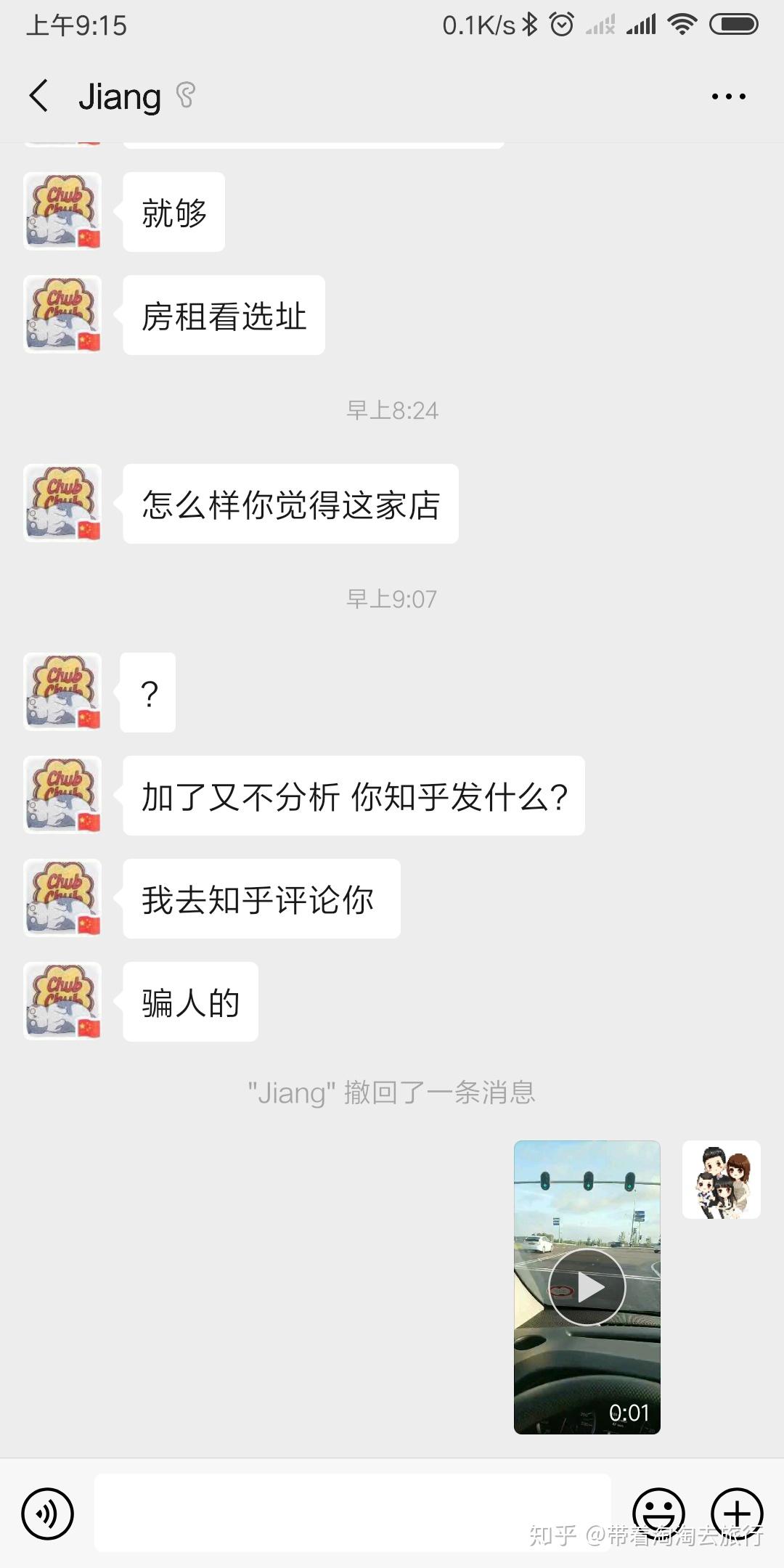Open the emoji sticker panel
Image resolution: width=784 pixels, height=1568 pixels.
click(x=658, y=1512)
